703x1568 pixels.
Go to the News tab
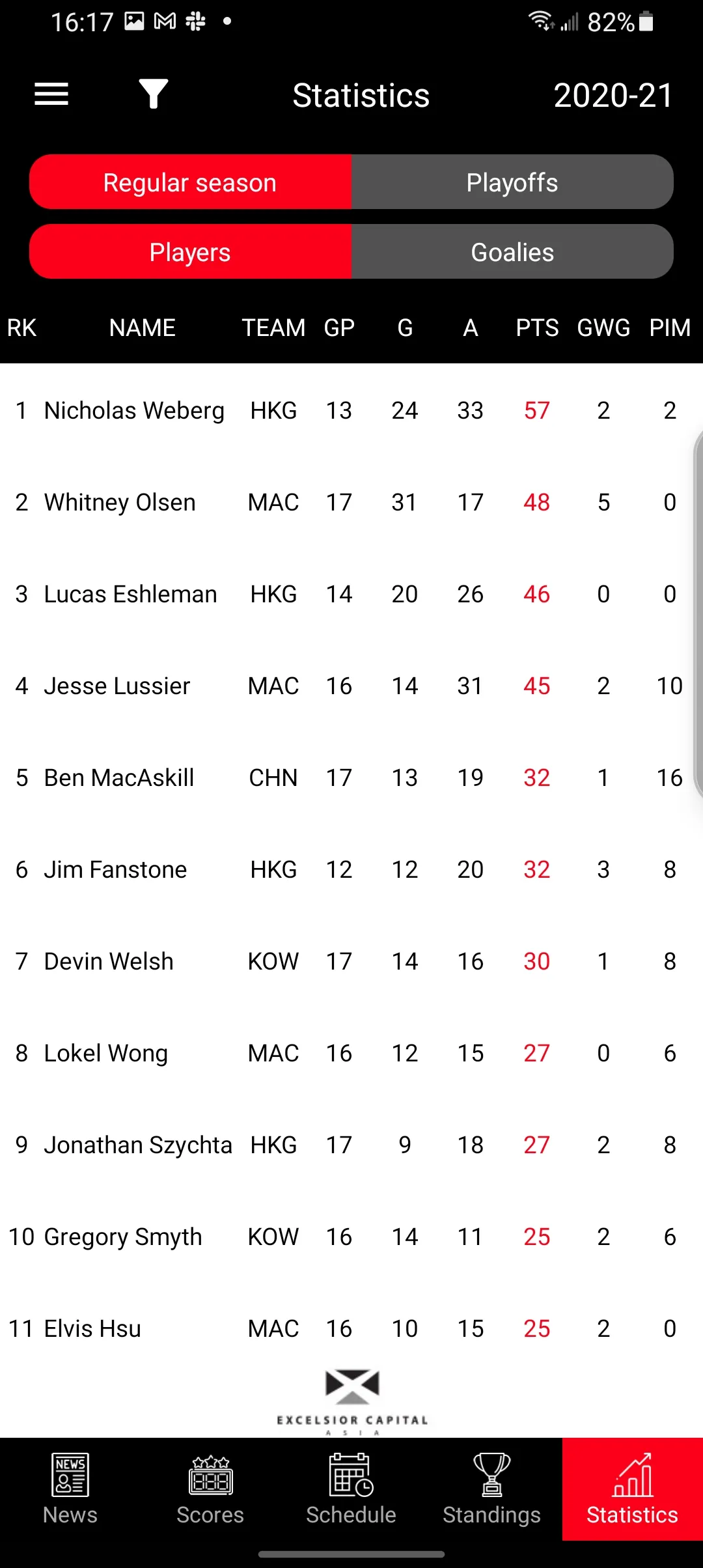tap(70, 1489)
